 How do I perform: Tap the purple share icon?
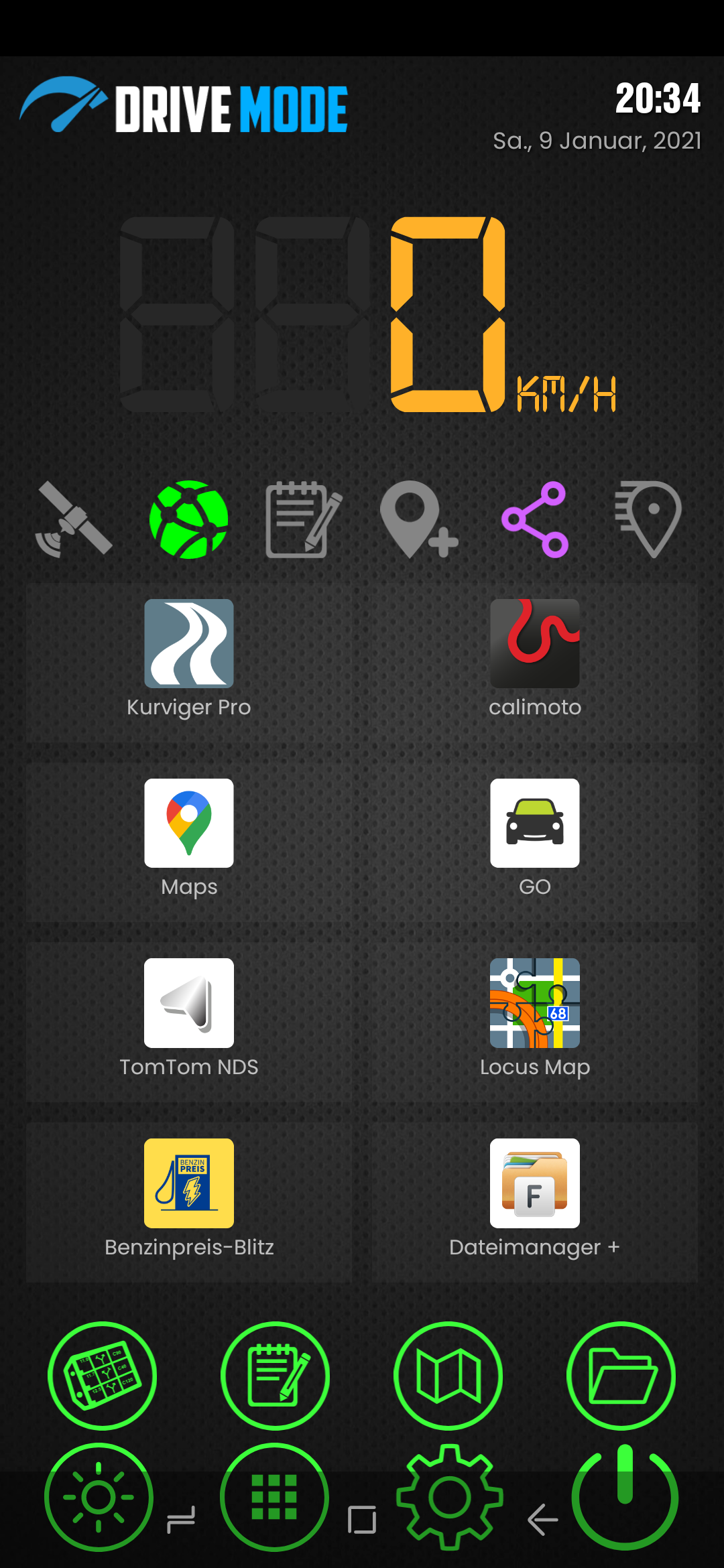(x=535, y=519)
